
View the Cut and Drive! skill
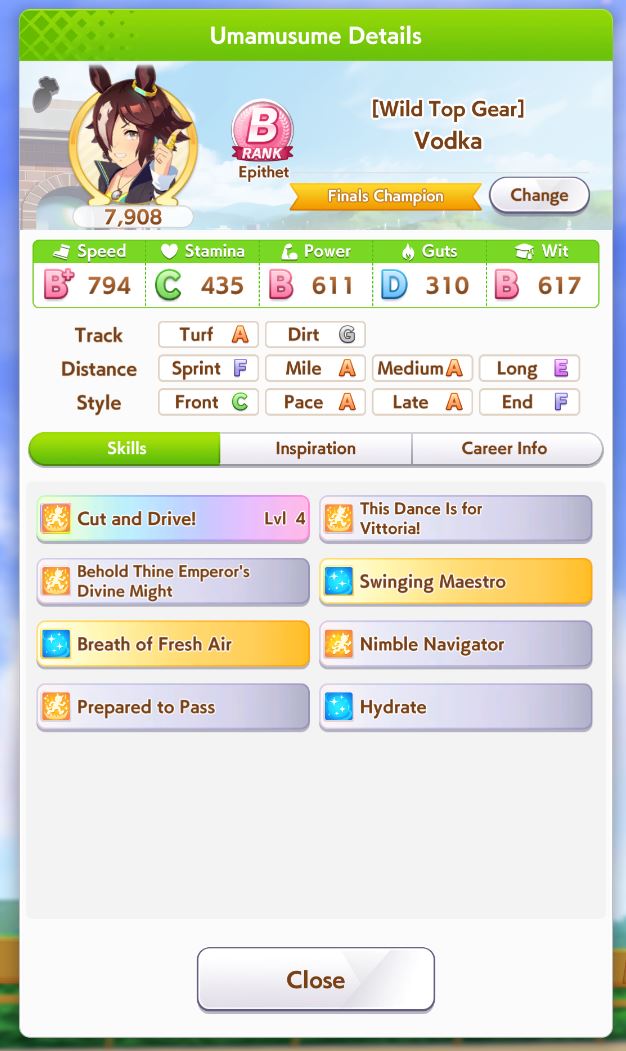[x=173, y=519]
